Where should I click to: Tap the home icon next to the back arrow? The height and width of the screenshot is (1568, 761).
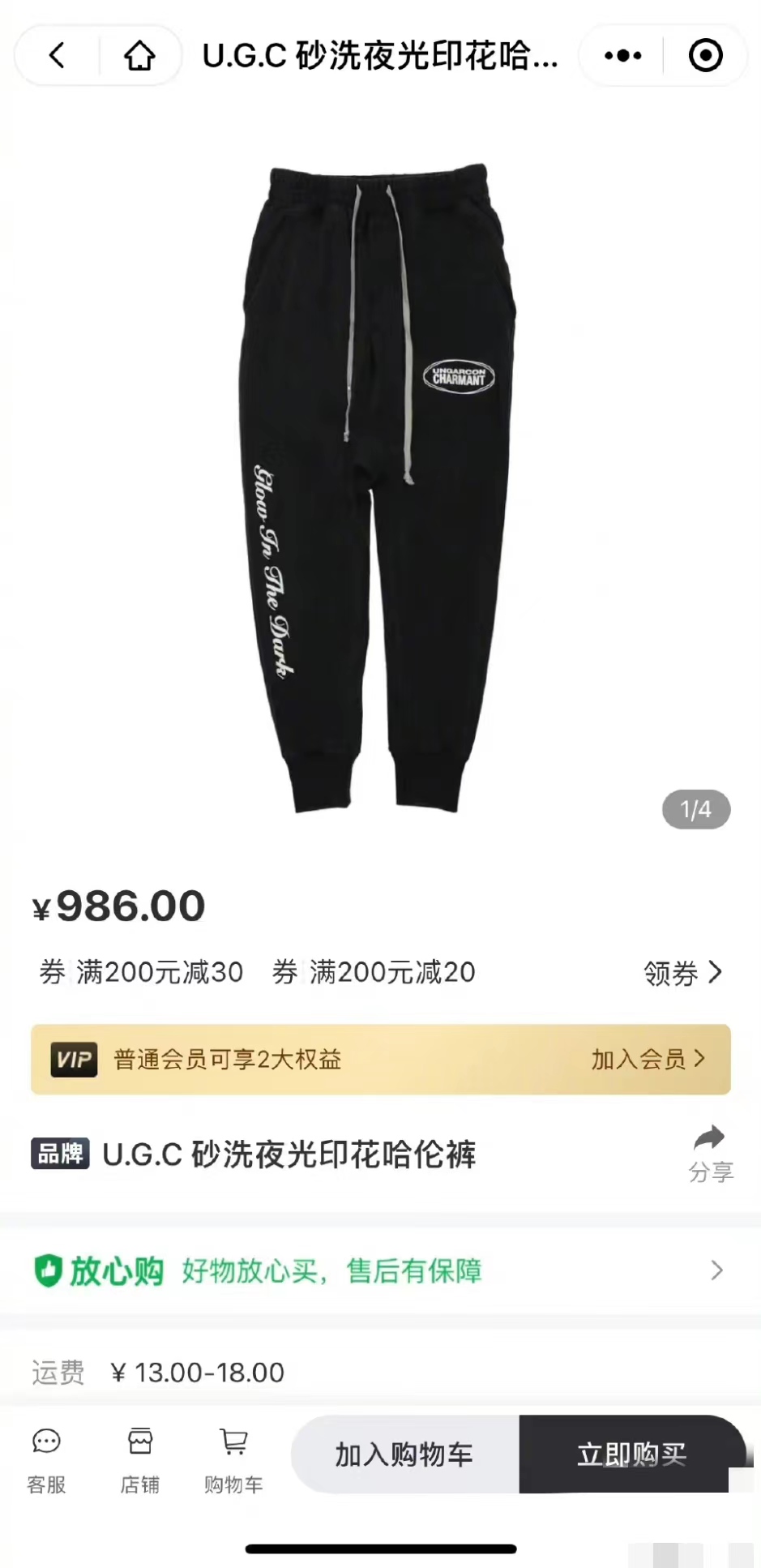(139, 55)
